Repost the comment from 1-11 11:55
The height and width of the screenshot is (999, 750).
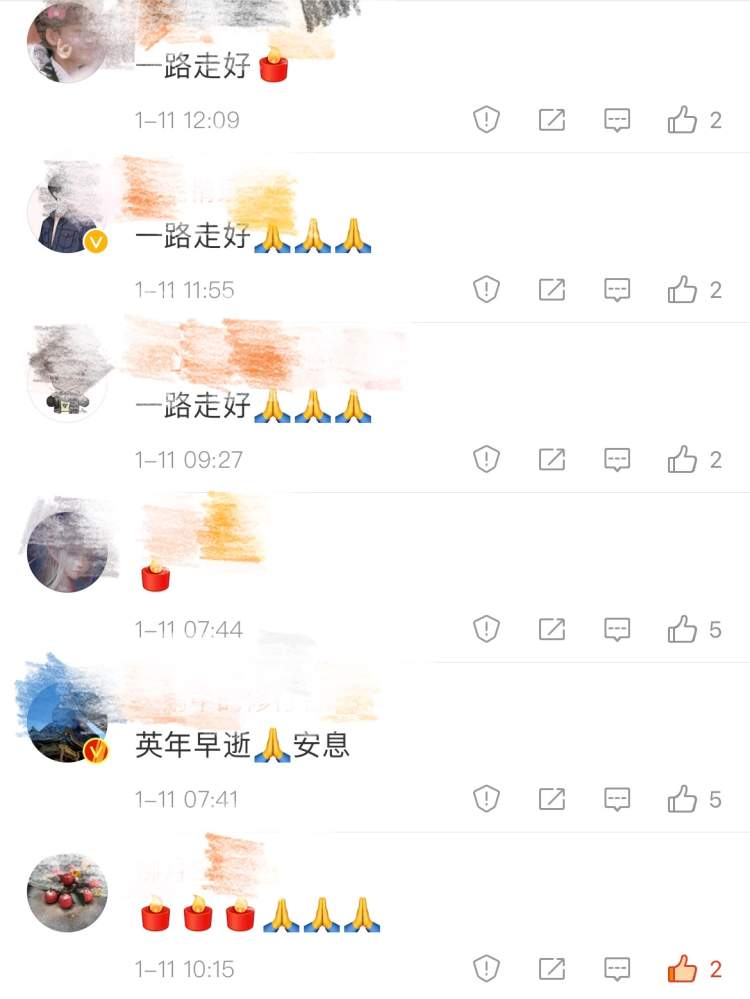click(x=552, y=290)
